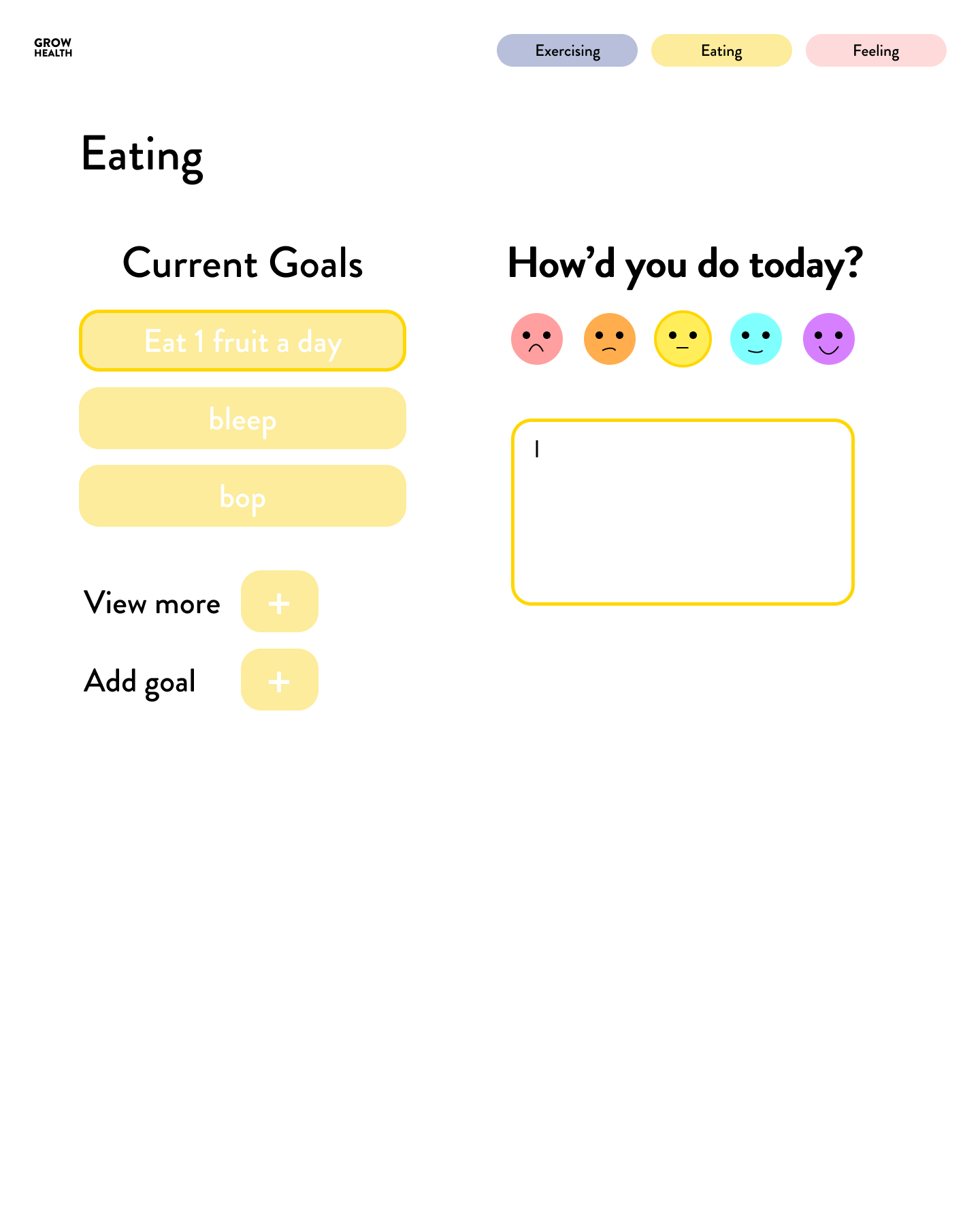Image resolution: width=980 pixels, height=1225 pixels.
Task: Rate today with the purple happy face
Action: coord(829,339)
